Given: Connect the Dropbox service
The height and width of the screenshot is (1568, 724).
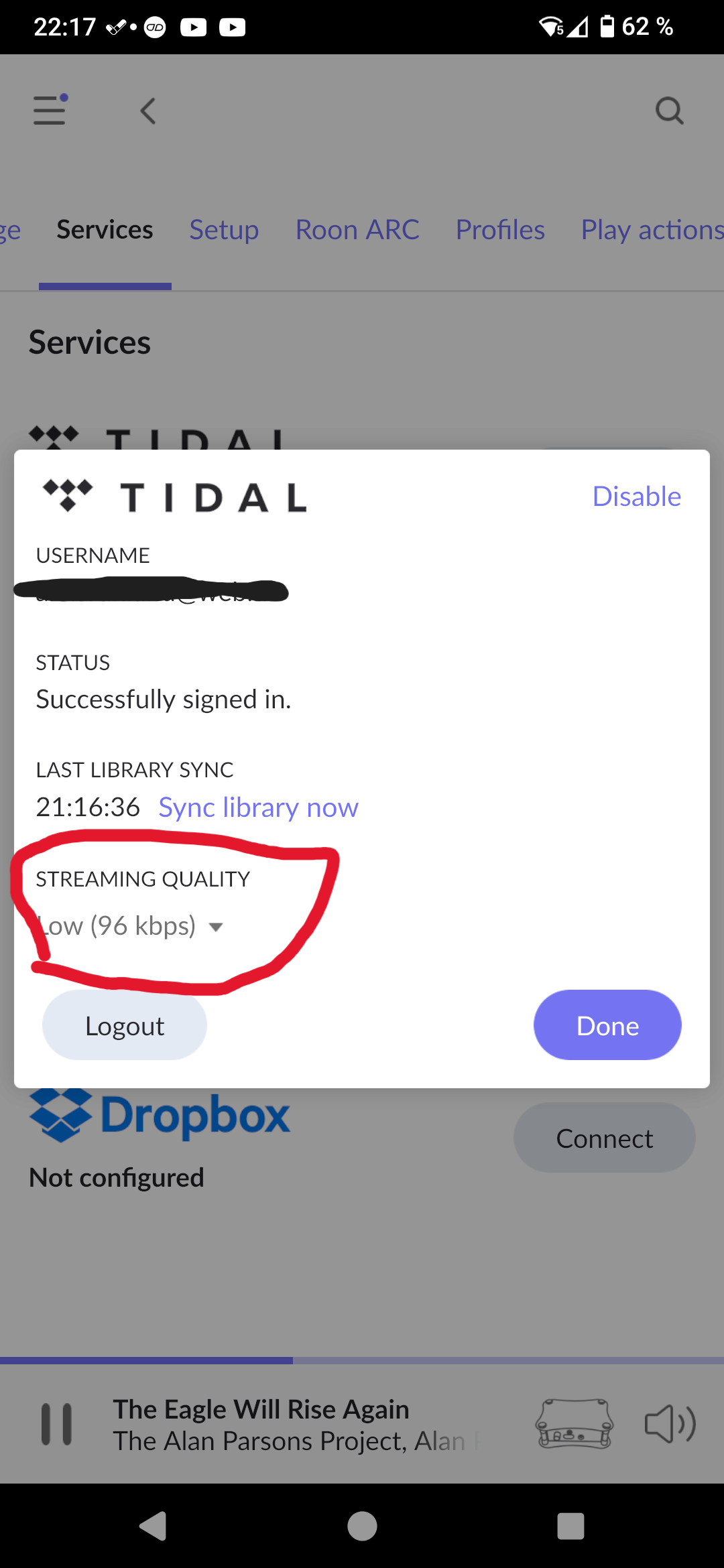Looking at the screenshot, I should (604, 1138).
